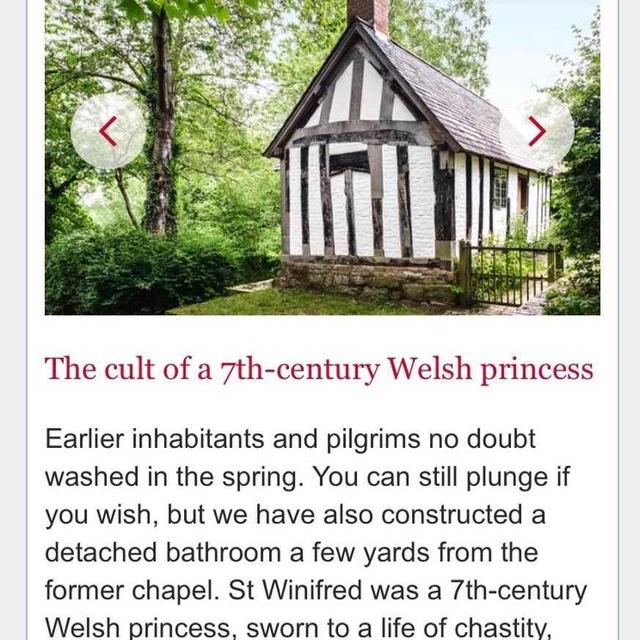Advance to the next photo in the carousel
The height and width of the screenshot is (640, 640).
coord(537,130)
